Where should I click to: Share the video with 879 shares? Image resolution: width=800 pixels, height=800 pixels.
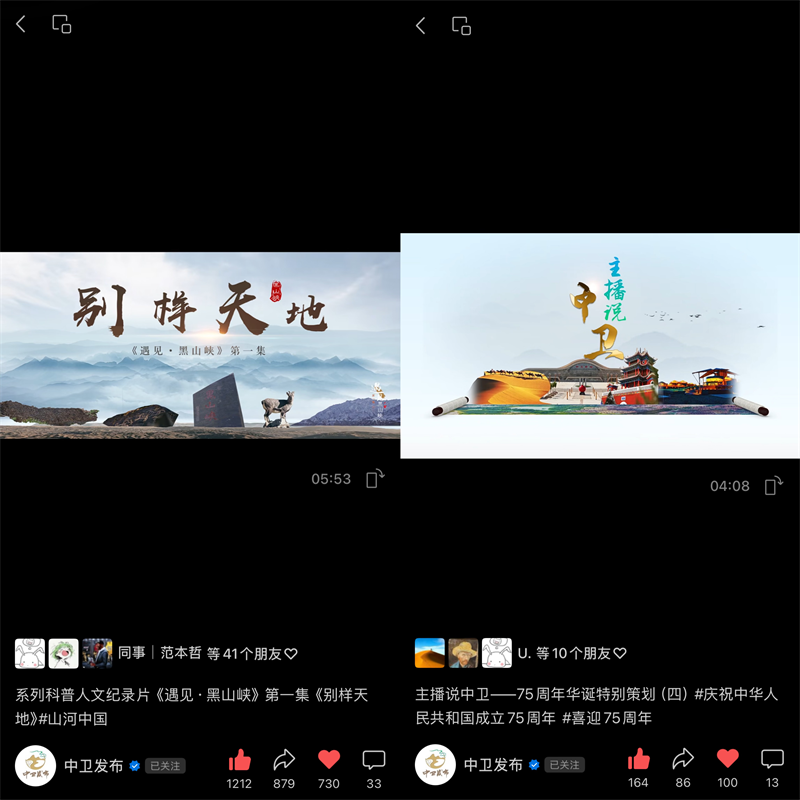click(284, 760)
